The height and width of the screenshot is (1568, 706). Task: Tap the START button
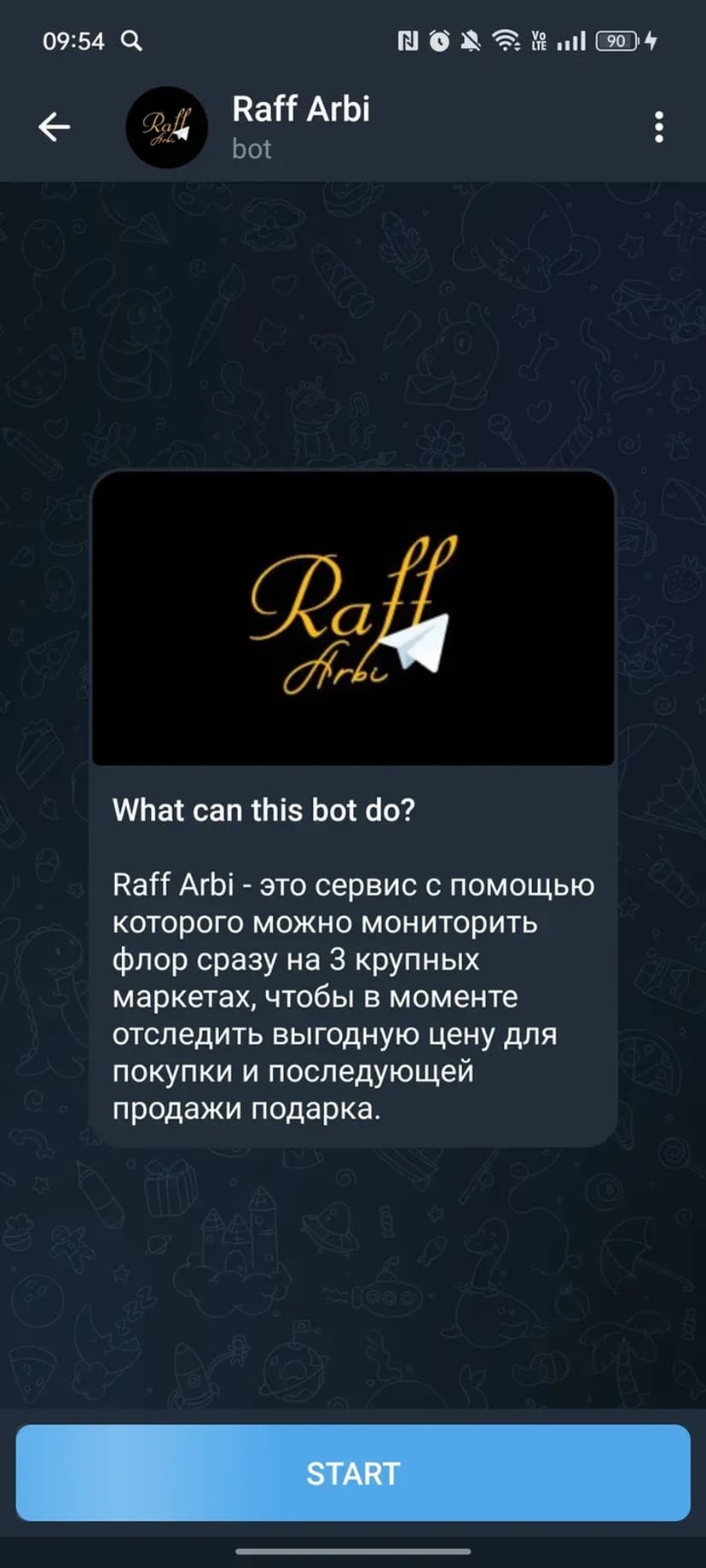tap(353, 1473)
